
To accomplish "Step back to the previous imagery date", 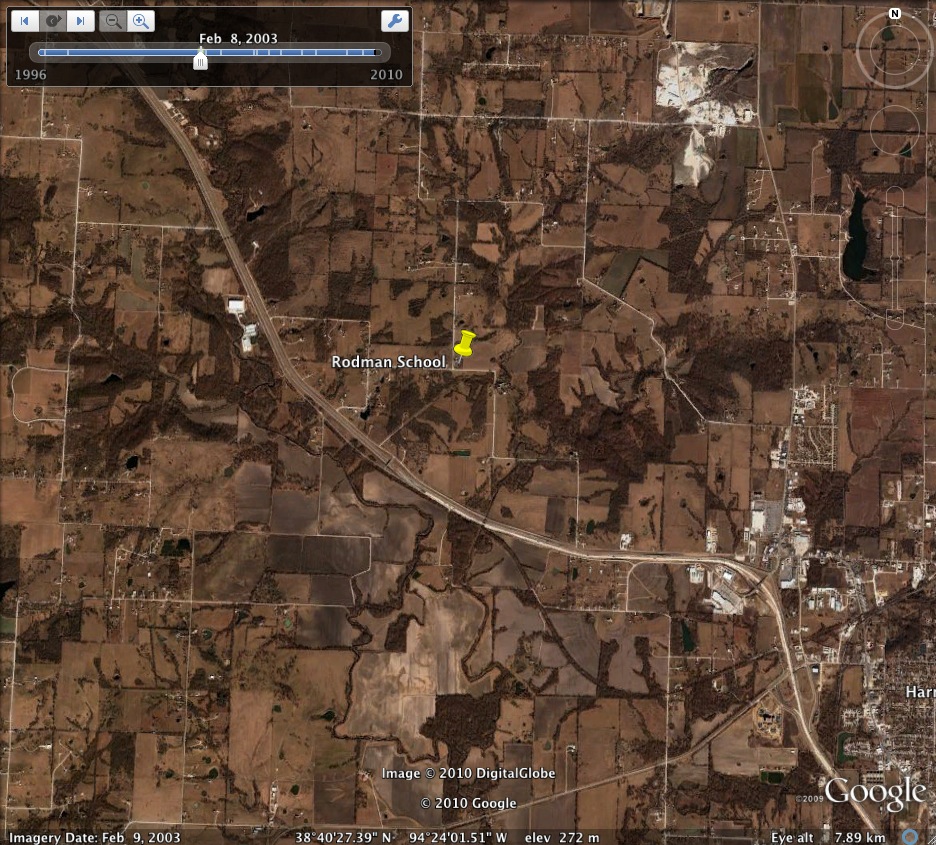I will point(24,20).
